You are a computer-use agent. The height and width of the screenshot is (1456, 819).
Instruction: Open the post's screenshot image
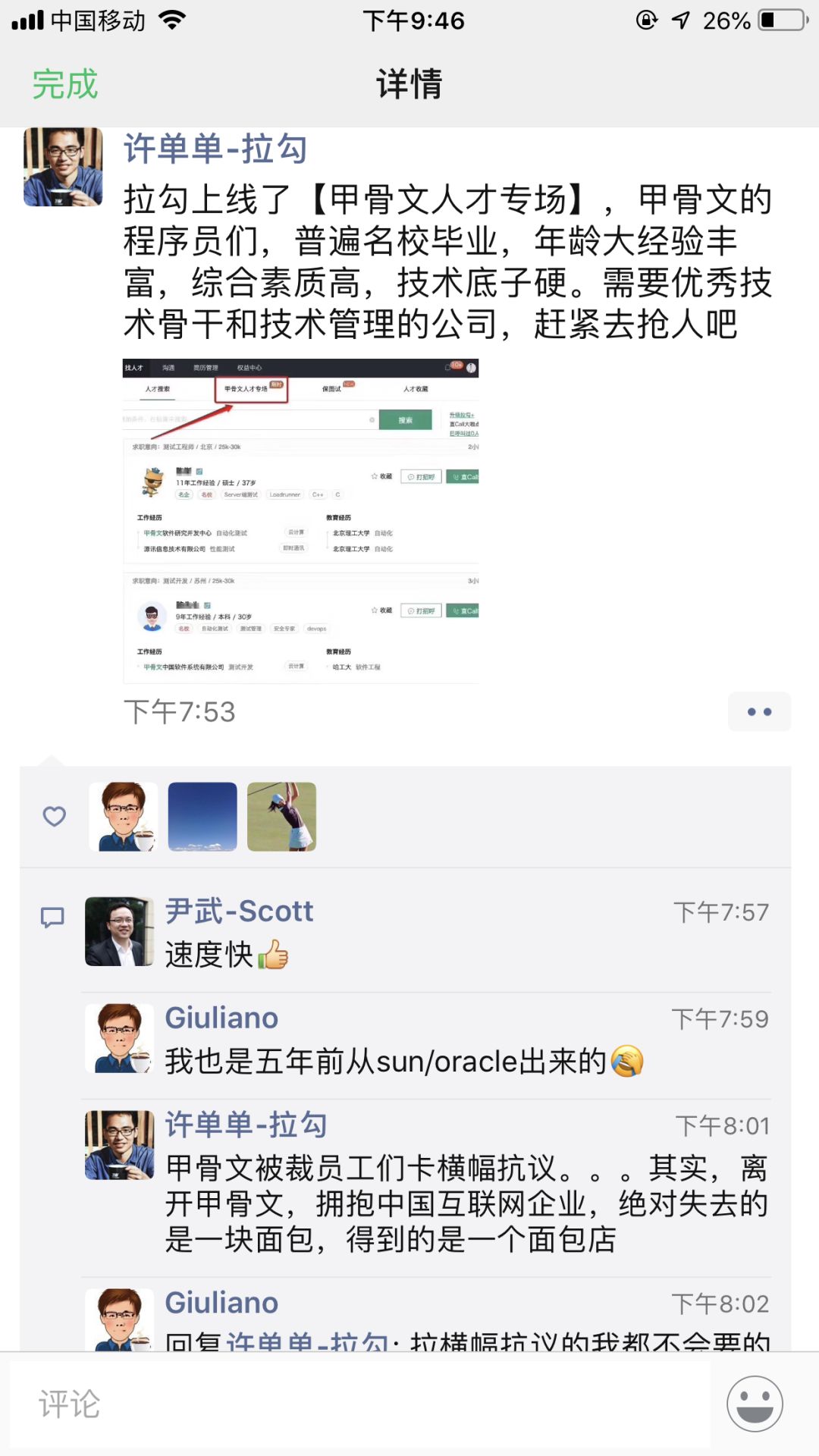pyautogui.click(x=300, y=521)
